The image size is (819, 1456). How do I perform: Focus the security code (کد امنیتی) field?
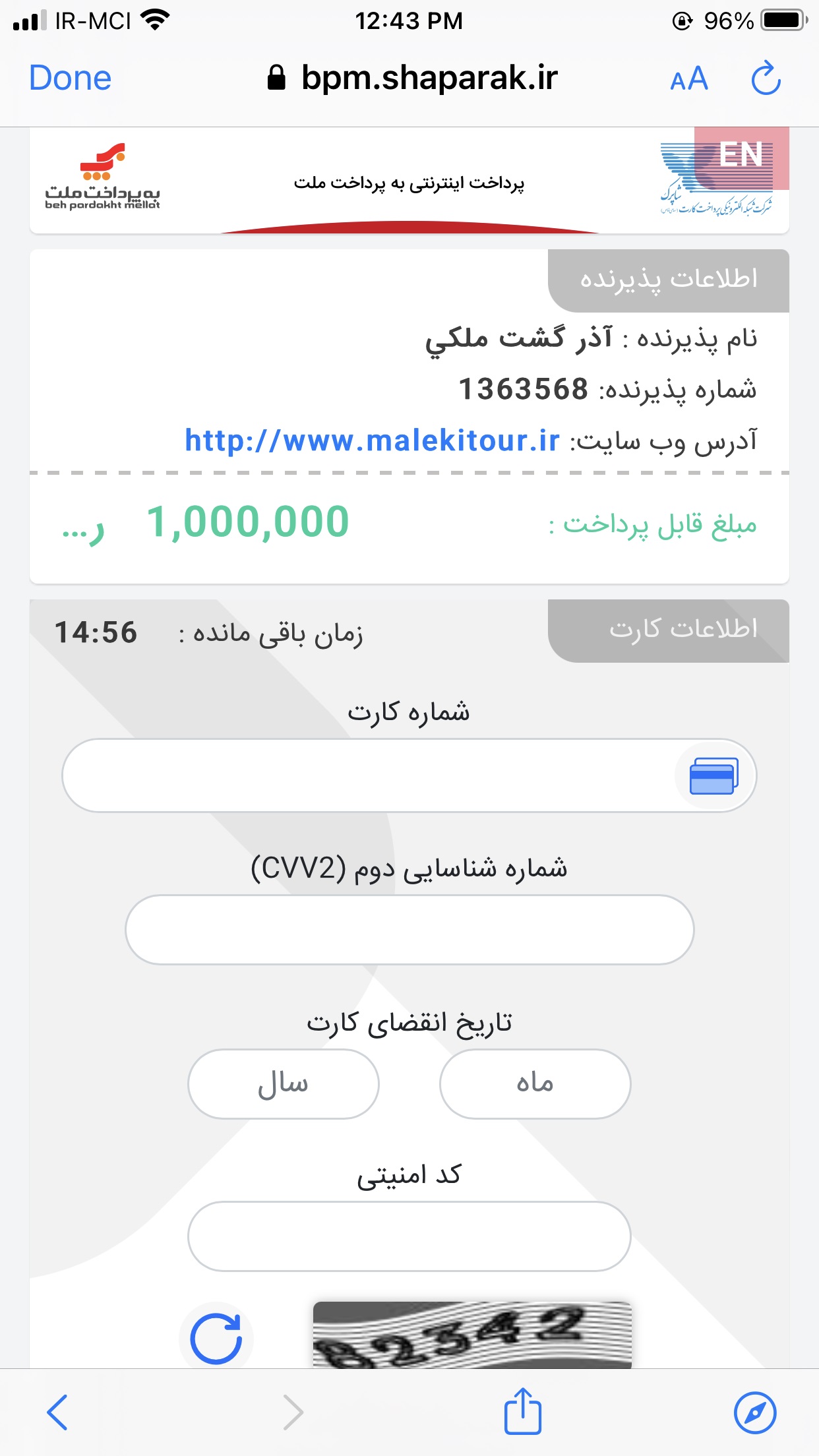409,1236
